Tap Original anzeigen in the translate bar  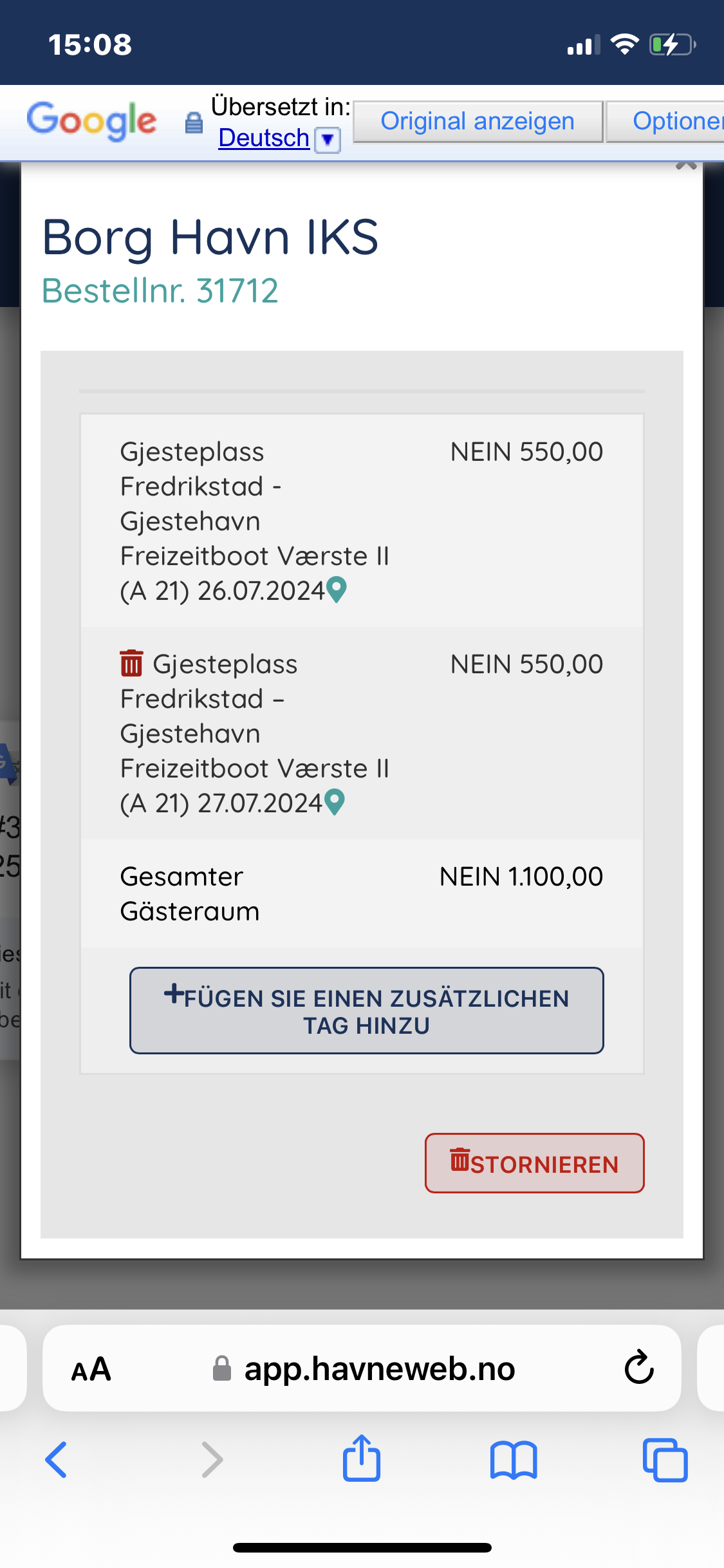tap(477, 121)
